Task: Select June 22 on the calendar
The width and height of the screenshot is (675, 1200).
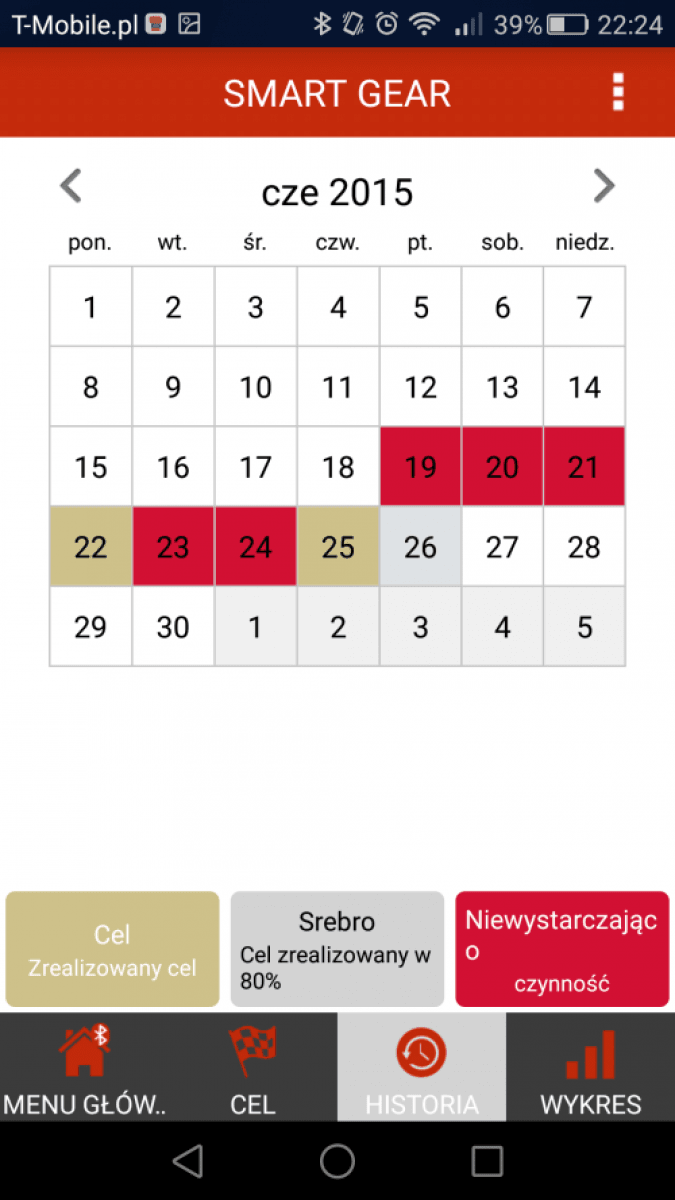Action: tap(91, 546)
